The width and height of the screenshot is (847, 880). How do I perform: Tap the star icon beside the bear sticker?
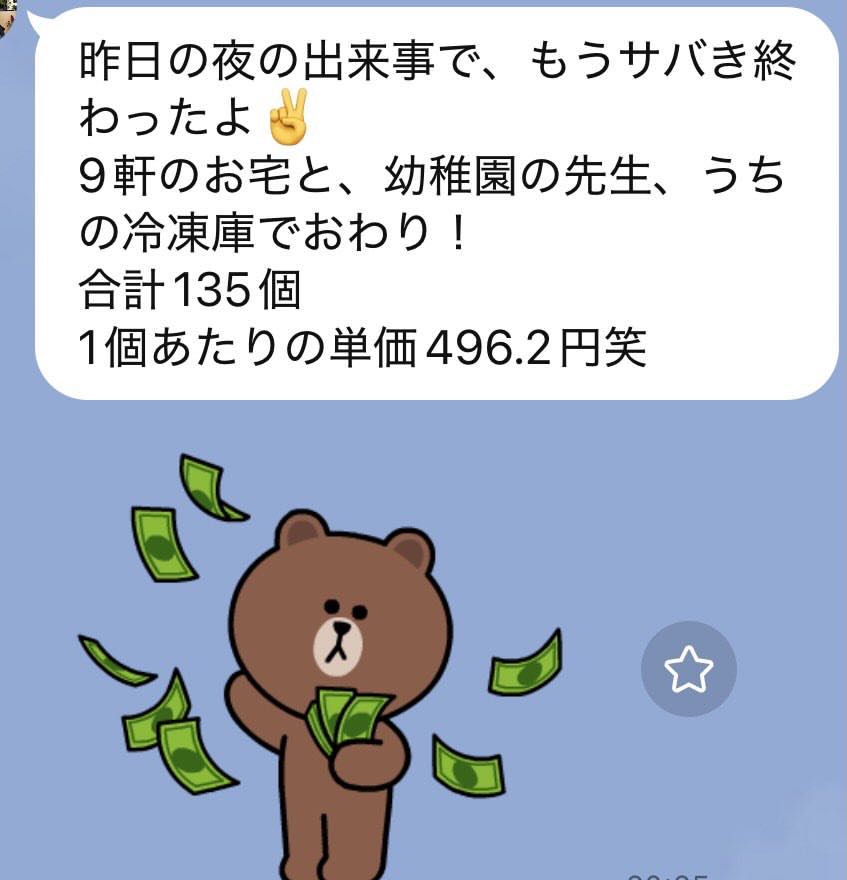[x=688, y=669]
